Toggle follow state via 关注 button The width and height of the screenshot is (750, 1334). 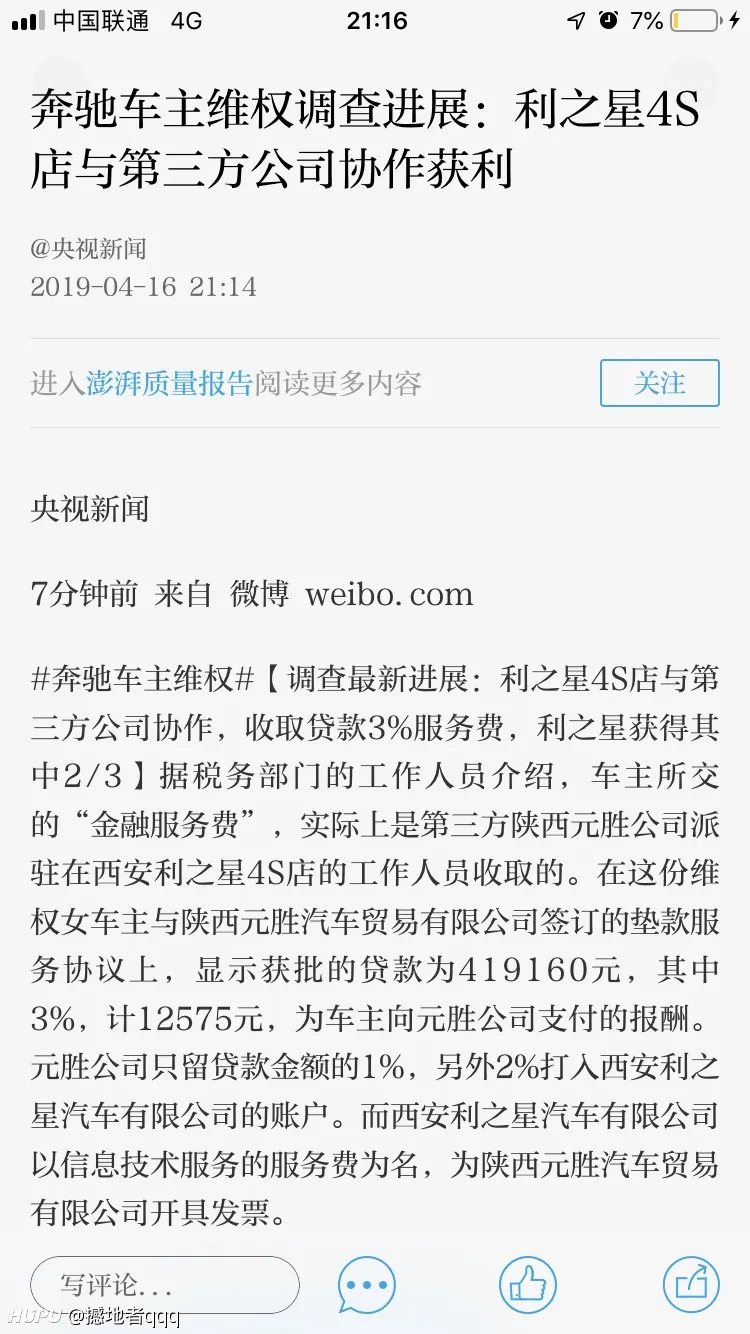pos(659,383)
